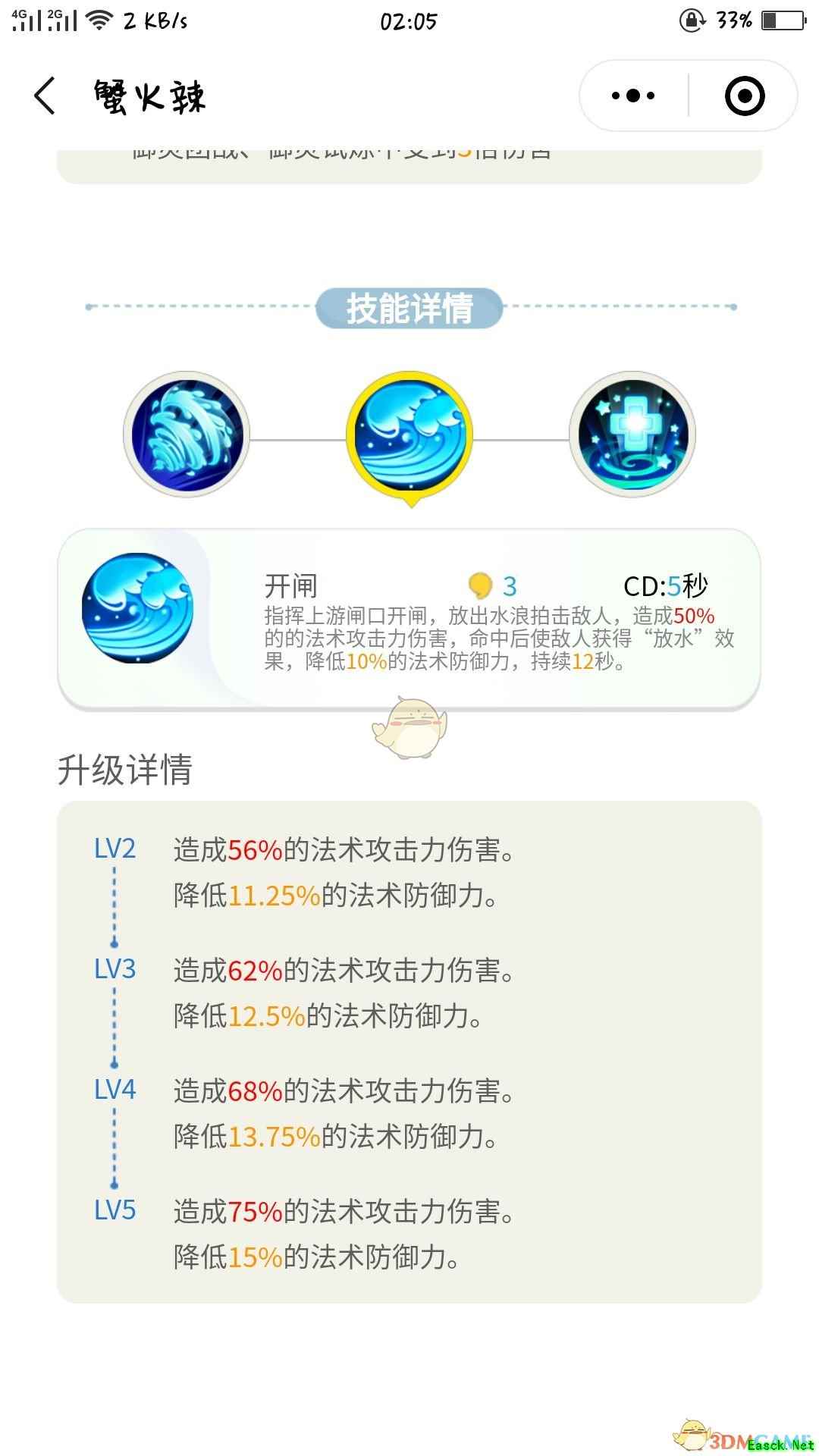Close the mini program
The width and height of the screenshot is (819, 1456).
pos(744,96)
